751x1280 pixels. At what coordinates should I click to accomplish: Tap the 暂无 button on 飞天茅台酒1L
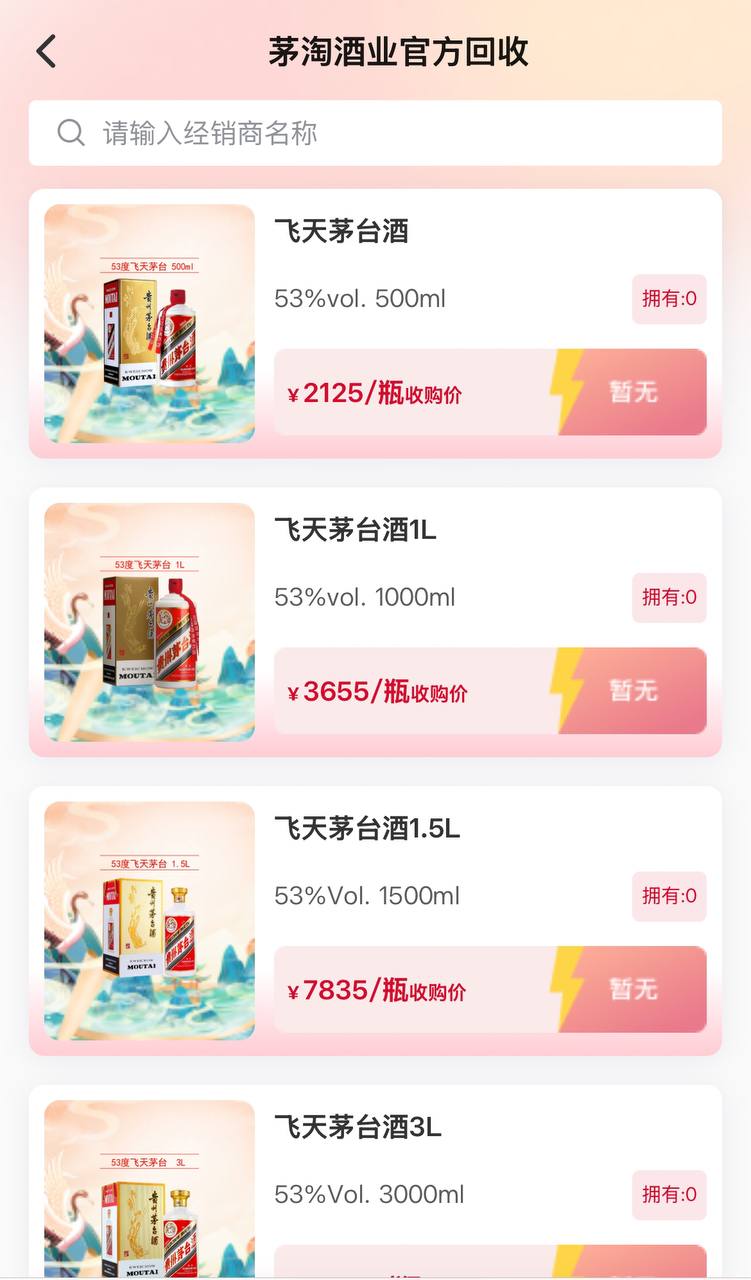(632, 691)
